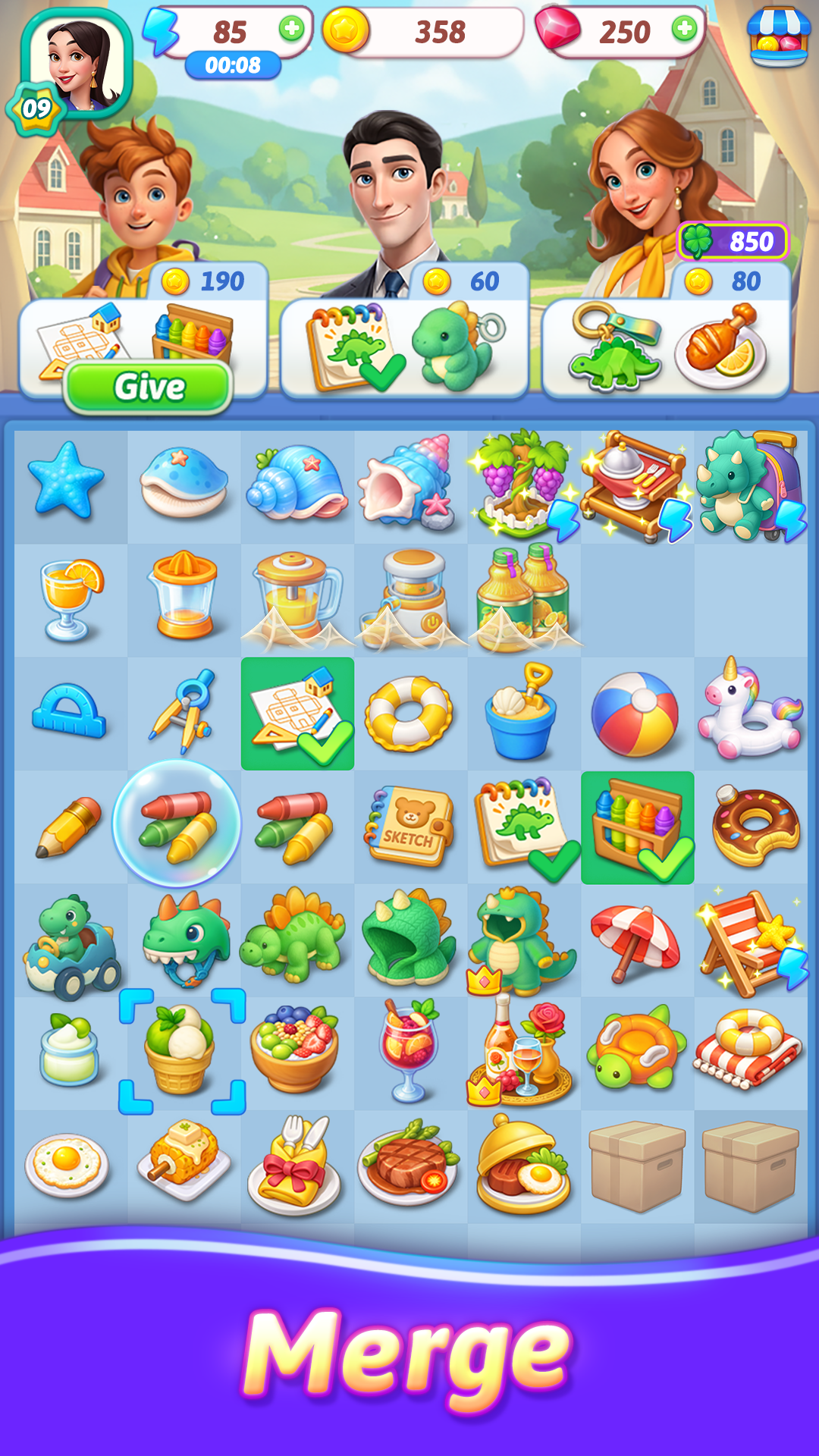The image size is (819, 1456).
Task: Tap the beach ball item
Action: [x=635, y=714]
